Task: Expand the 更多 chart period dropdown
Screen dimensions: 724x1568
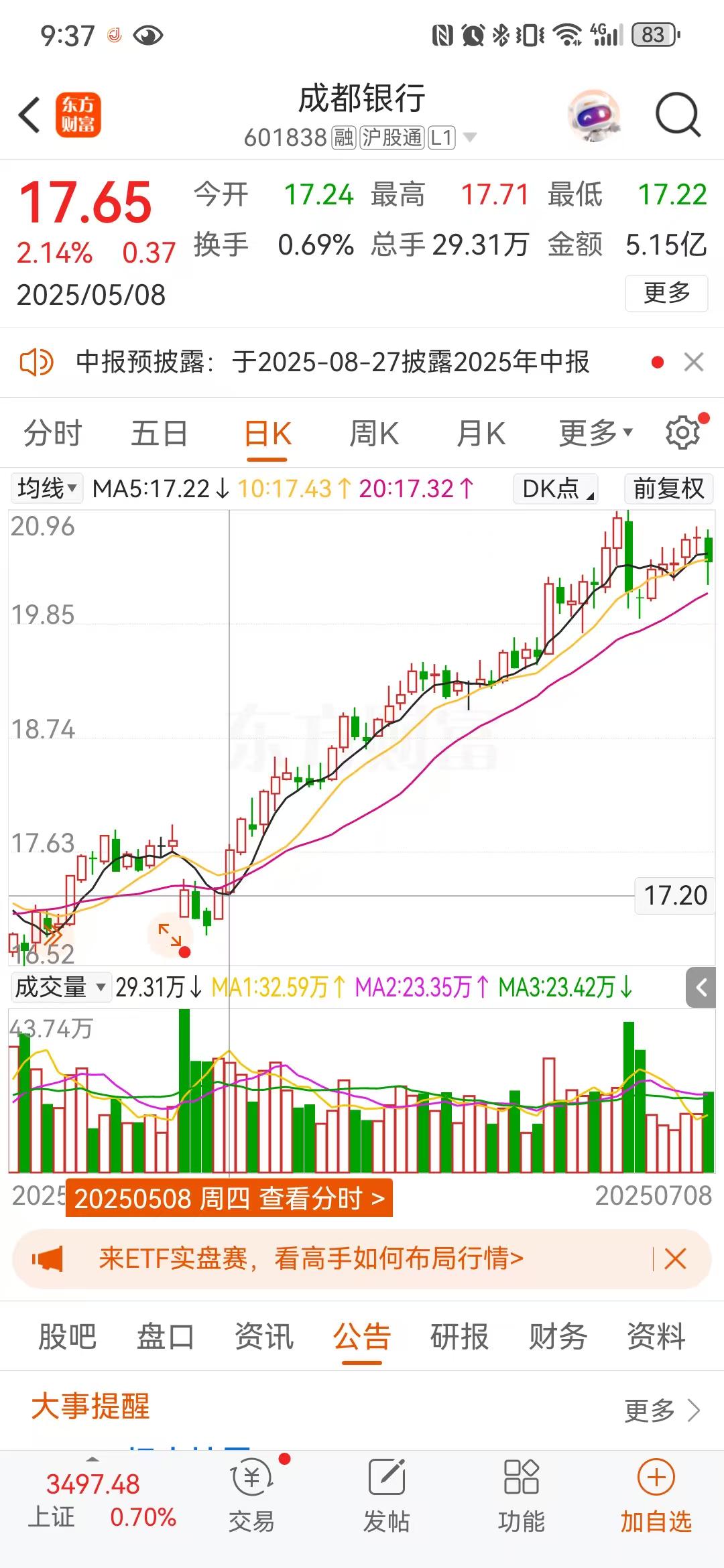Action: [595, 434]
